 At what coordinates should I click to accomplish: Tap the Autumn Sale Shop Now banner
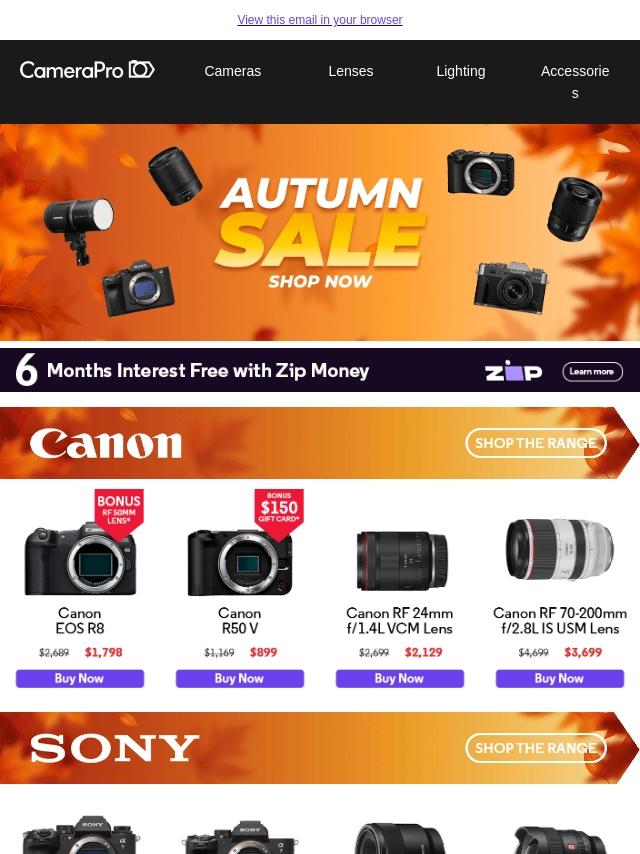click(x=319, y=232)
